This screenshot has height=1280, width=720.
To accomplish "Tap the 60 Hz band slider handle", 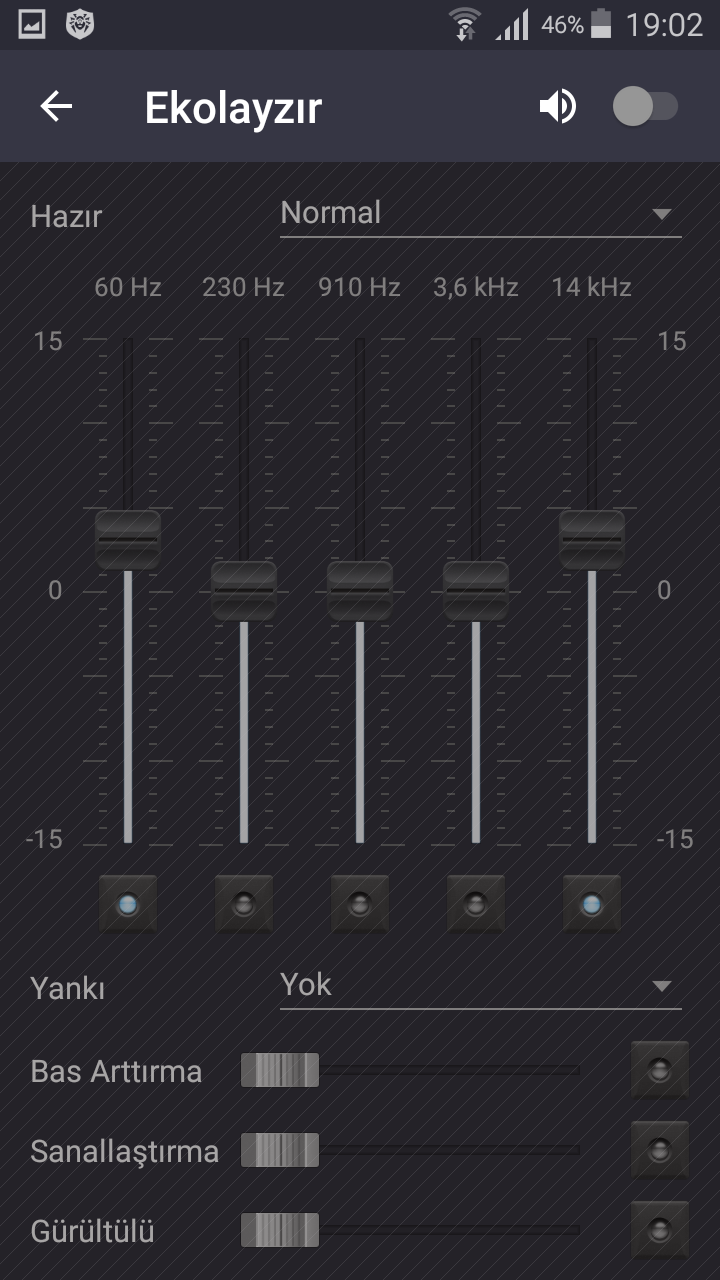I will 128,540.
